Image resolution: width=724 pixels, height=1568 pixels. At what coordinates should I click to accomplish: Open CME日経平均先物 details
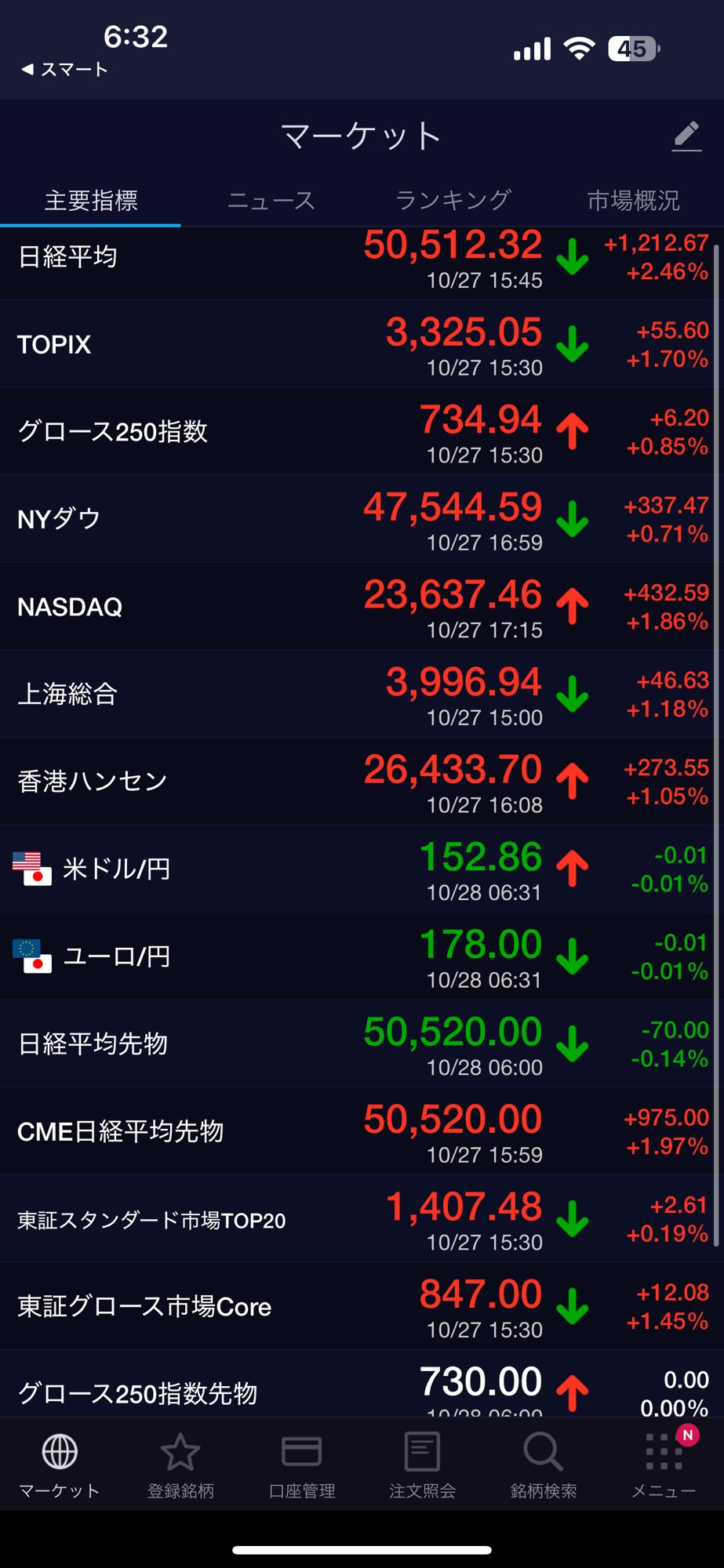click(x=361, y=1131)
